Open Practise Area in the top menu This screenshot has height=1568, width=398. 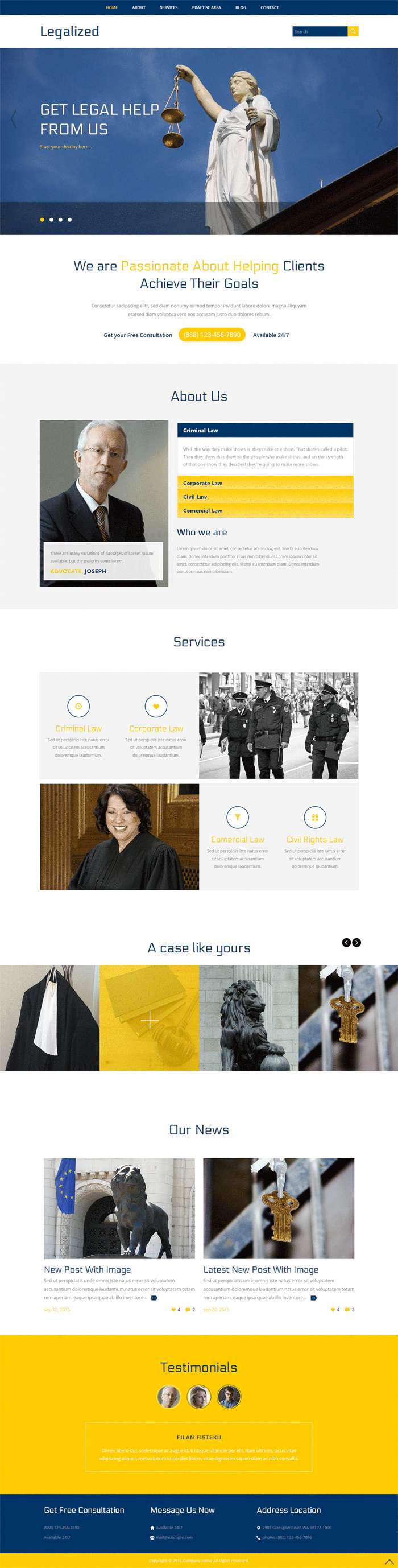pos(206,7)
